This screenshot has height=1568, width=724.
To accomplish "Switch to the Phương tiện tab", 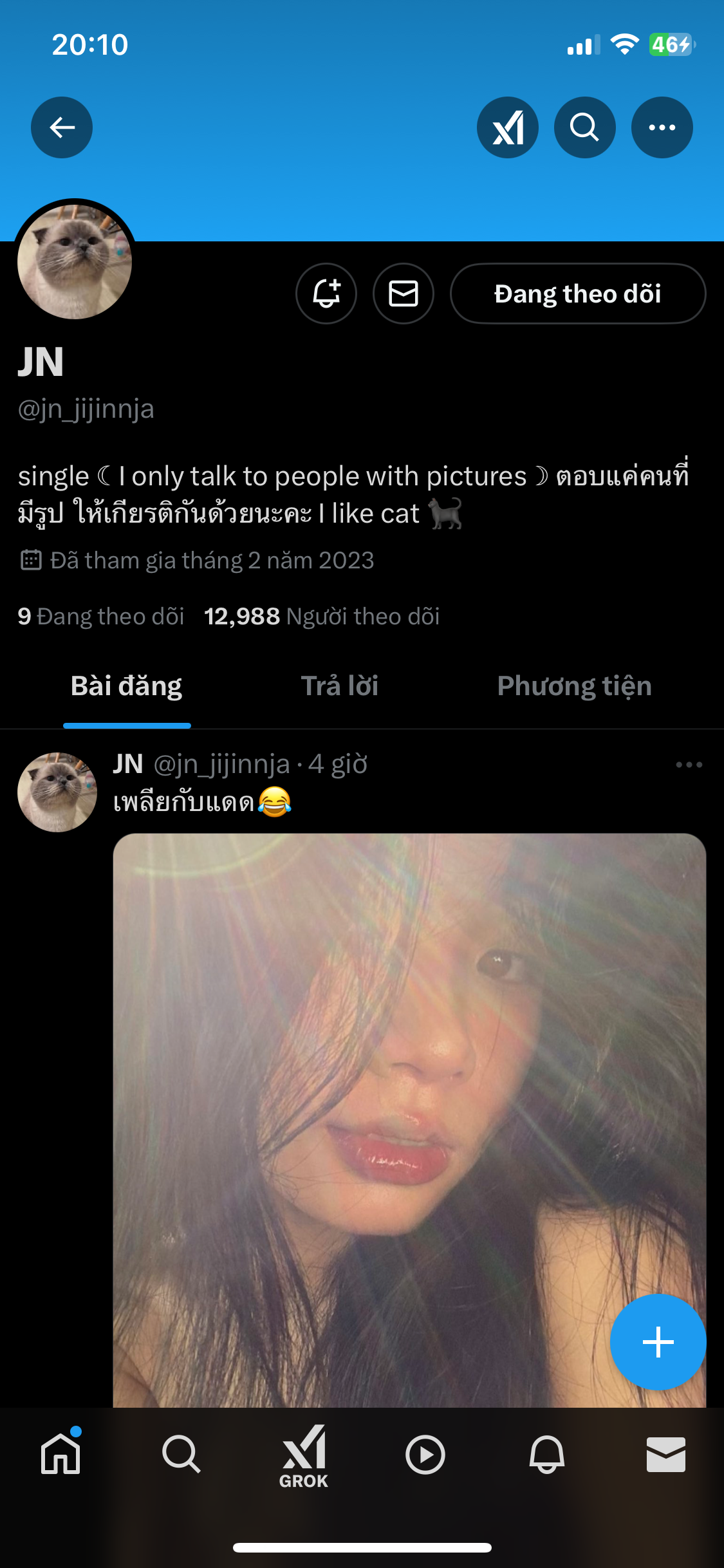I will 574,686.
